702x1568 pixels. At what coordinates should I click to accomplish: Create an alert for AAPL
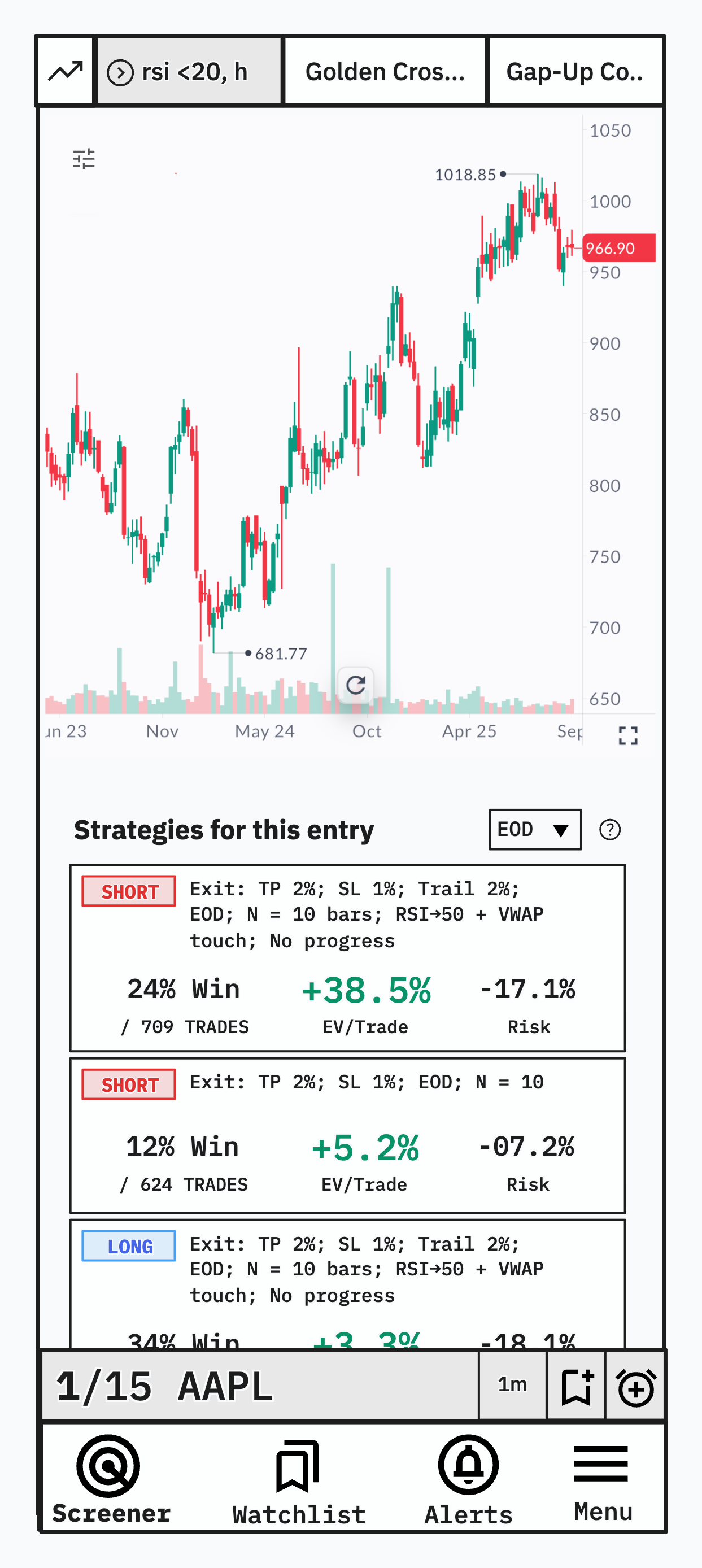(x=635, y=1386)
